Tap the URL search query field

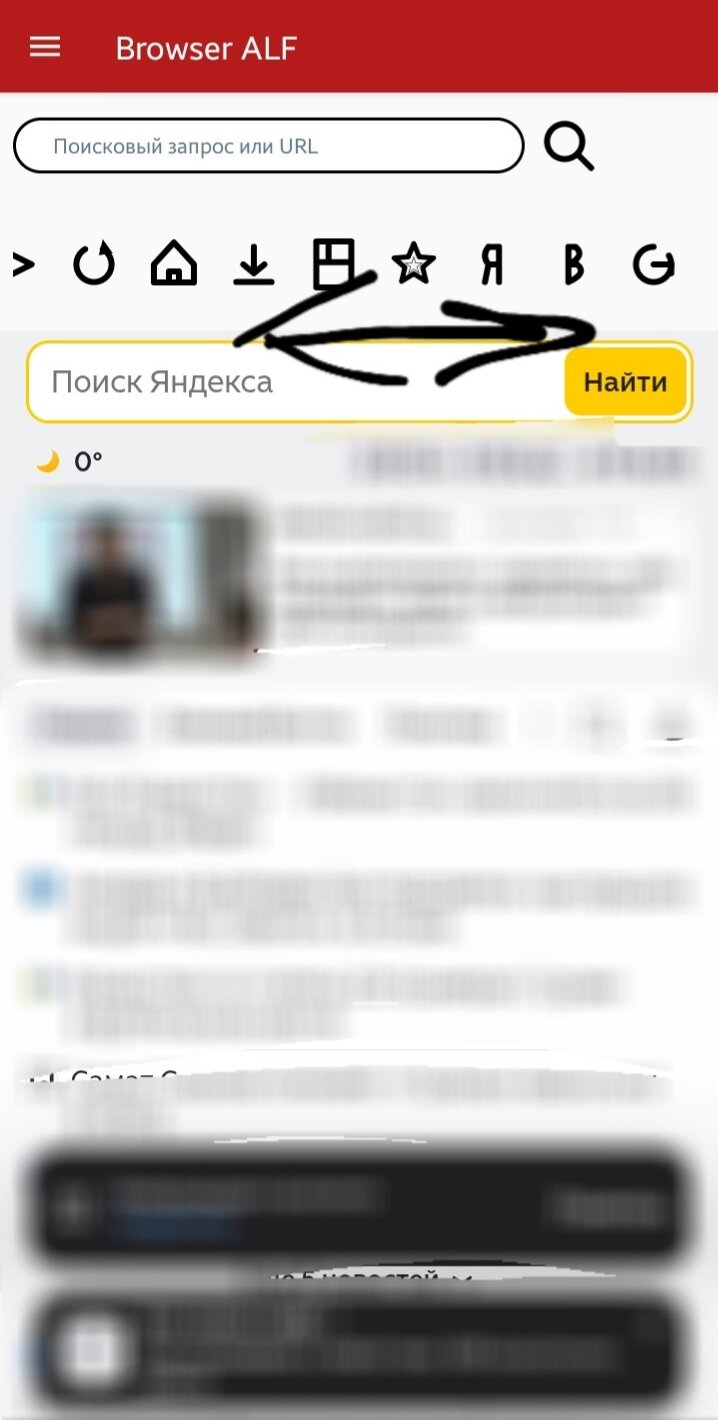[268, 146]
